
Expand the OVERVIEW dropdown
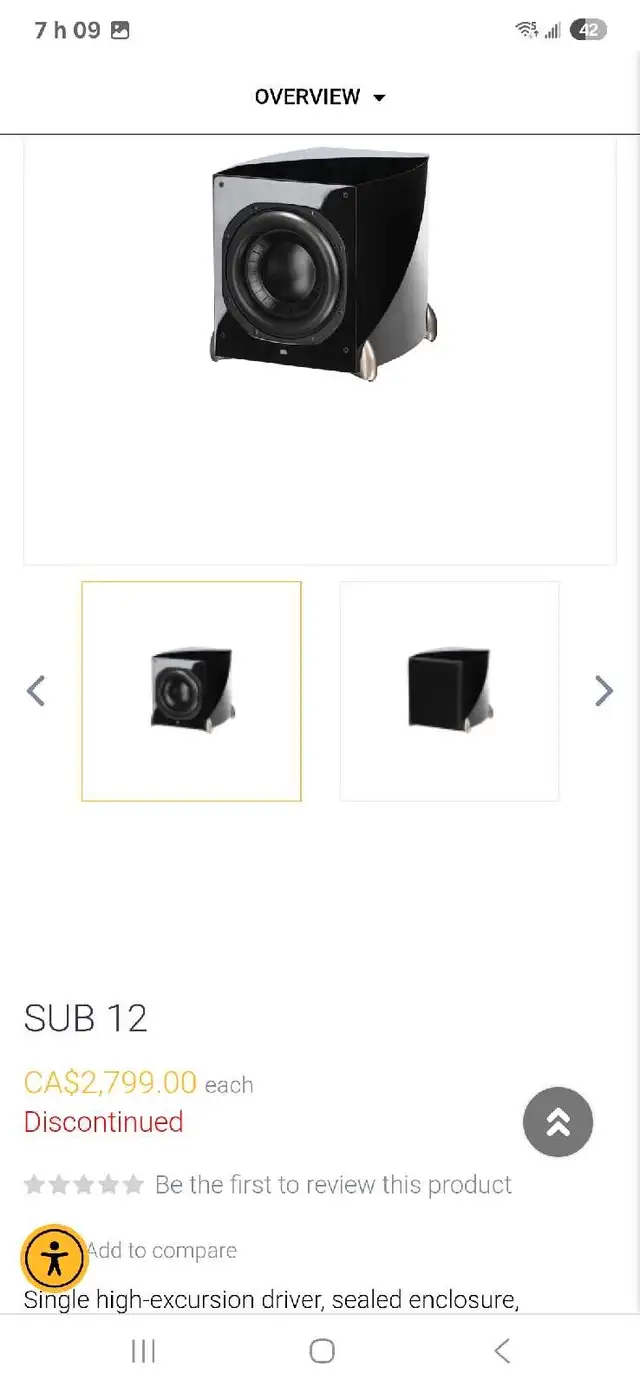point(320,97)
